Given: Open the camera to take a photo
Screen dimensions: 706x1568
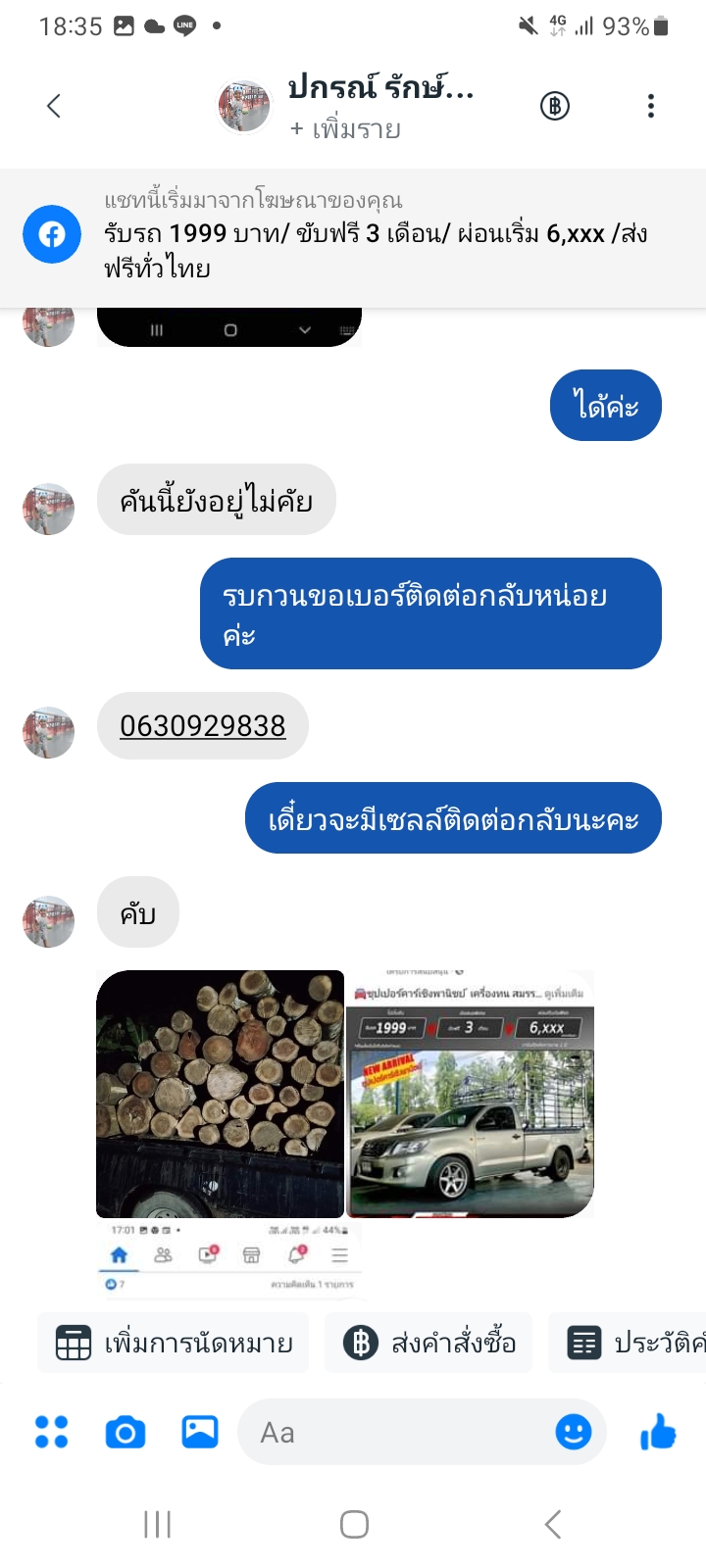Looking at the screenshot, I should click(126, 1433).
